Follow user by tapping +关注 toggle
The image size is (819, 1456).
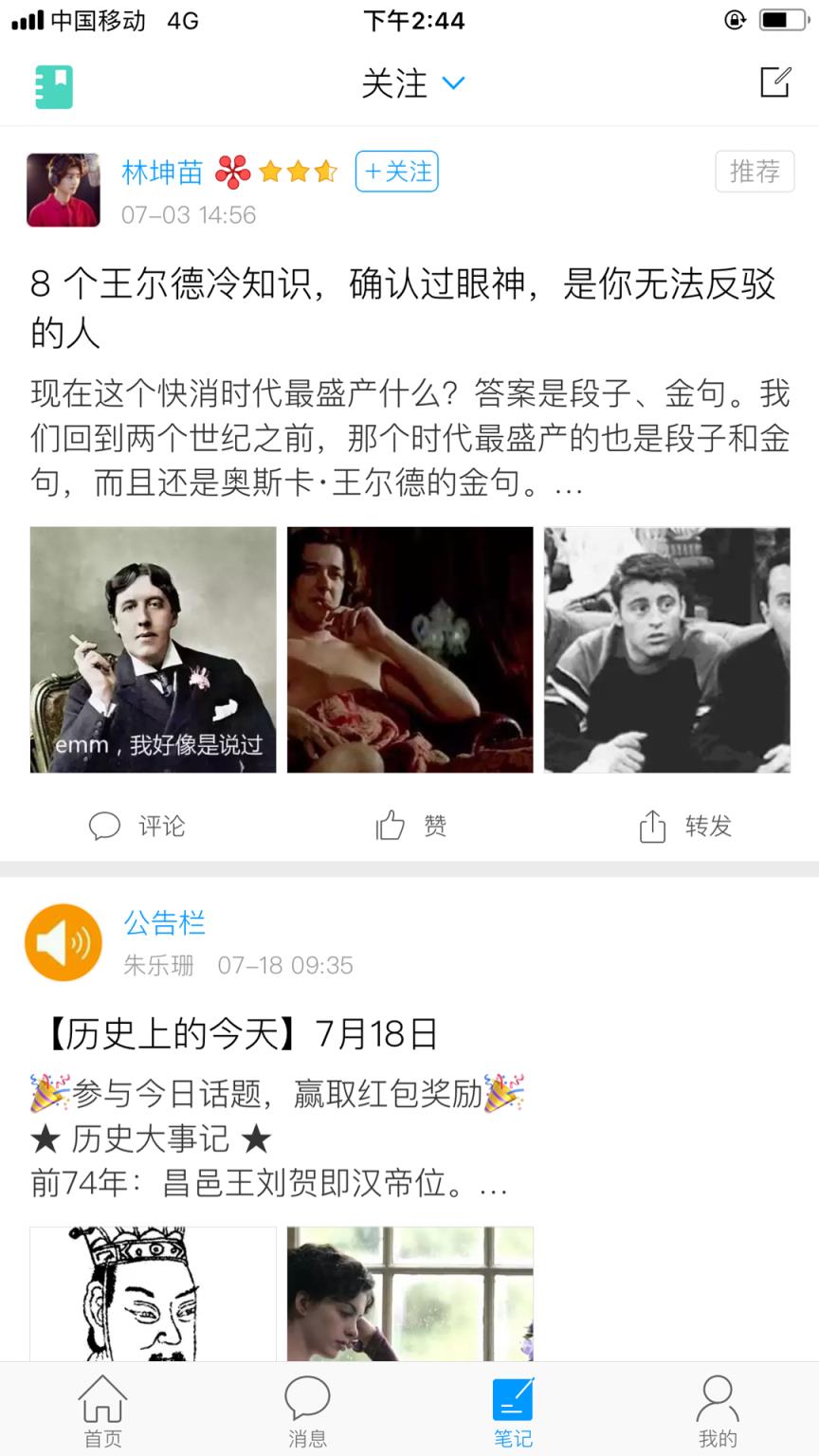click(397, 172)
